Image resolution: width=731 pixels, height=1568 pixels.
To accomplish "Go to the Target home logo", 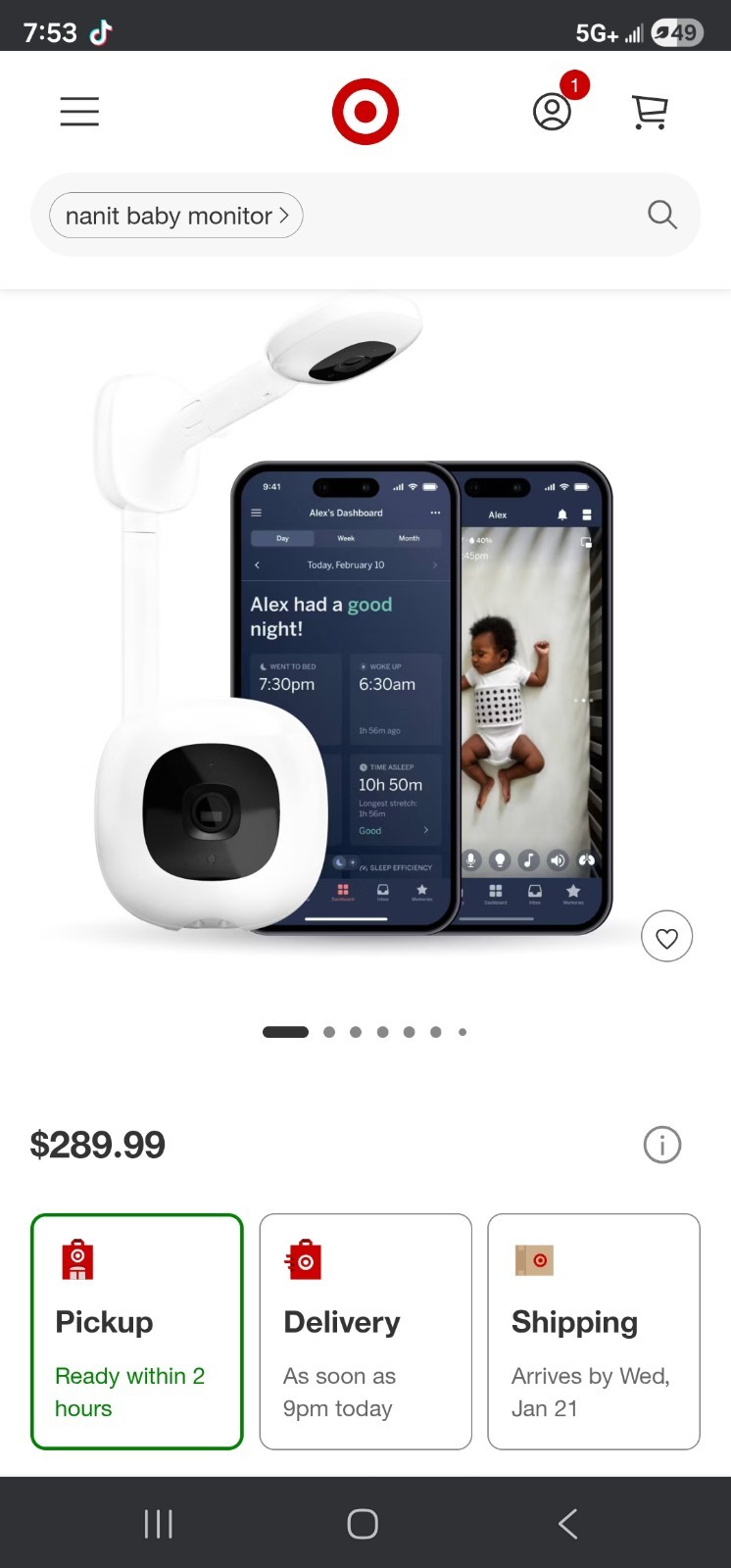I will [365, 112].
